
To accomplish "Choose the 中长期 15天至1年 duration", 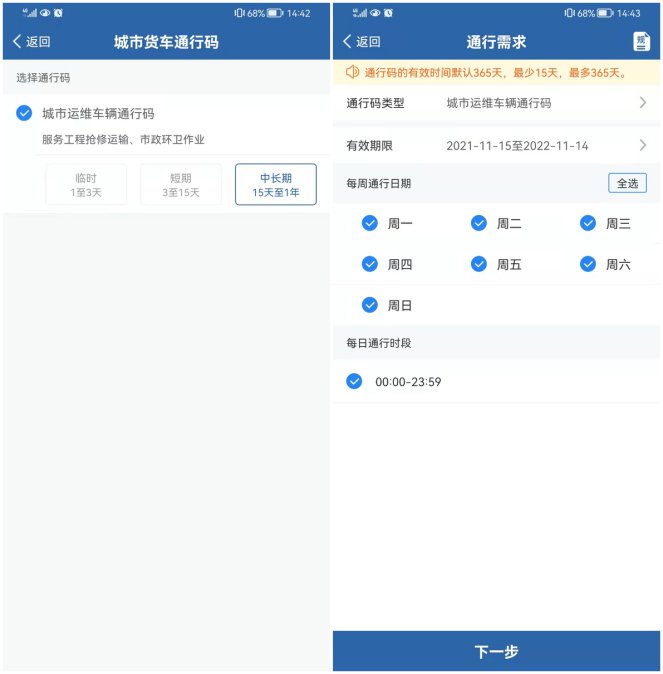I will click(275, 185).
